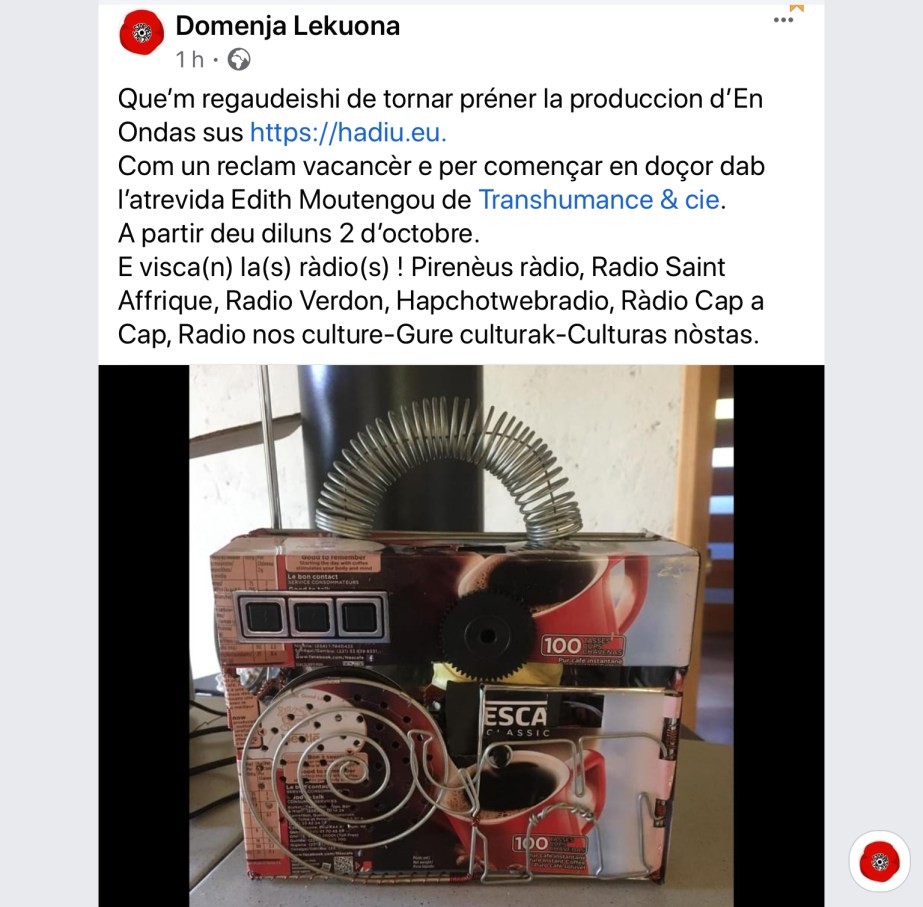Open the post's three-dot options menu

[x=783, y=20]
